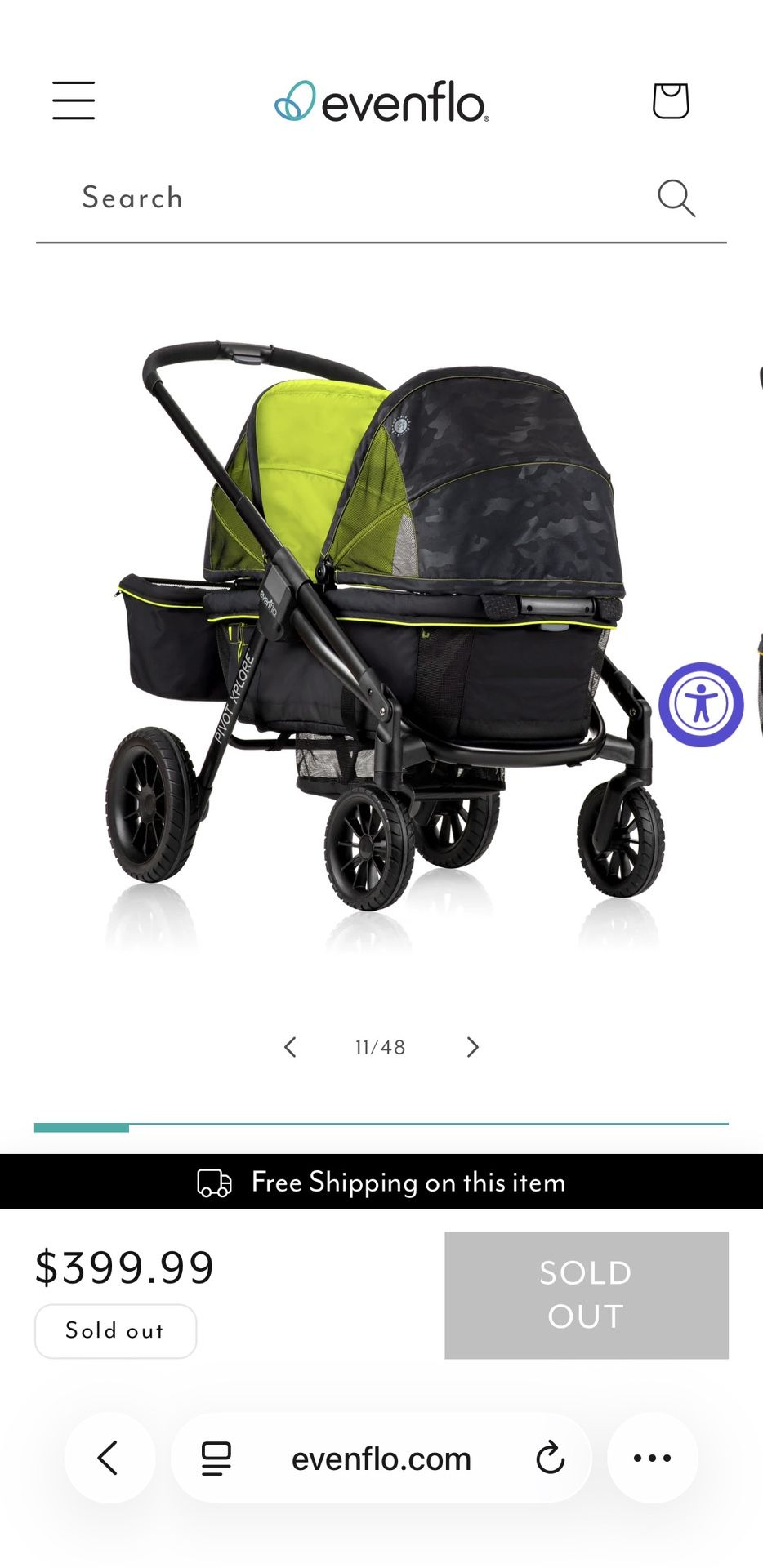Reload the current page

click(x=550, y=1458)
